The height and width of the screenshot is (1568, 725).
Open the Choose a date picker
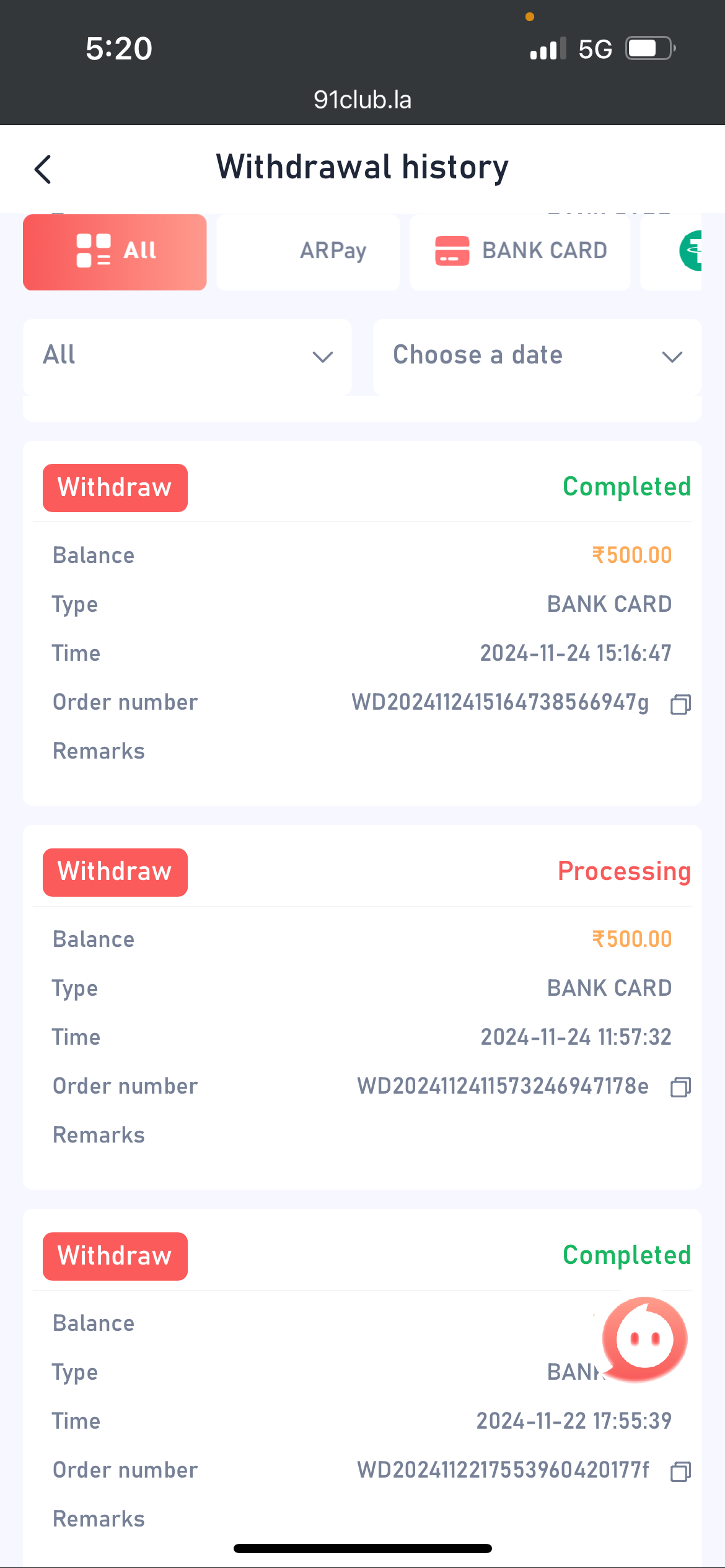point(537,357)
